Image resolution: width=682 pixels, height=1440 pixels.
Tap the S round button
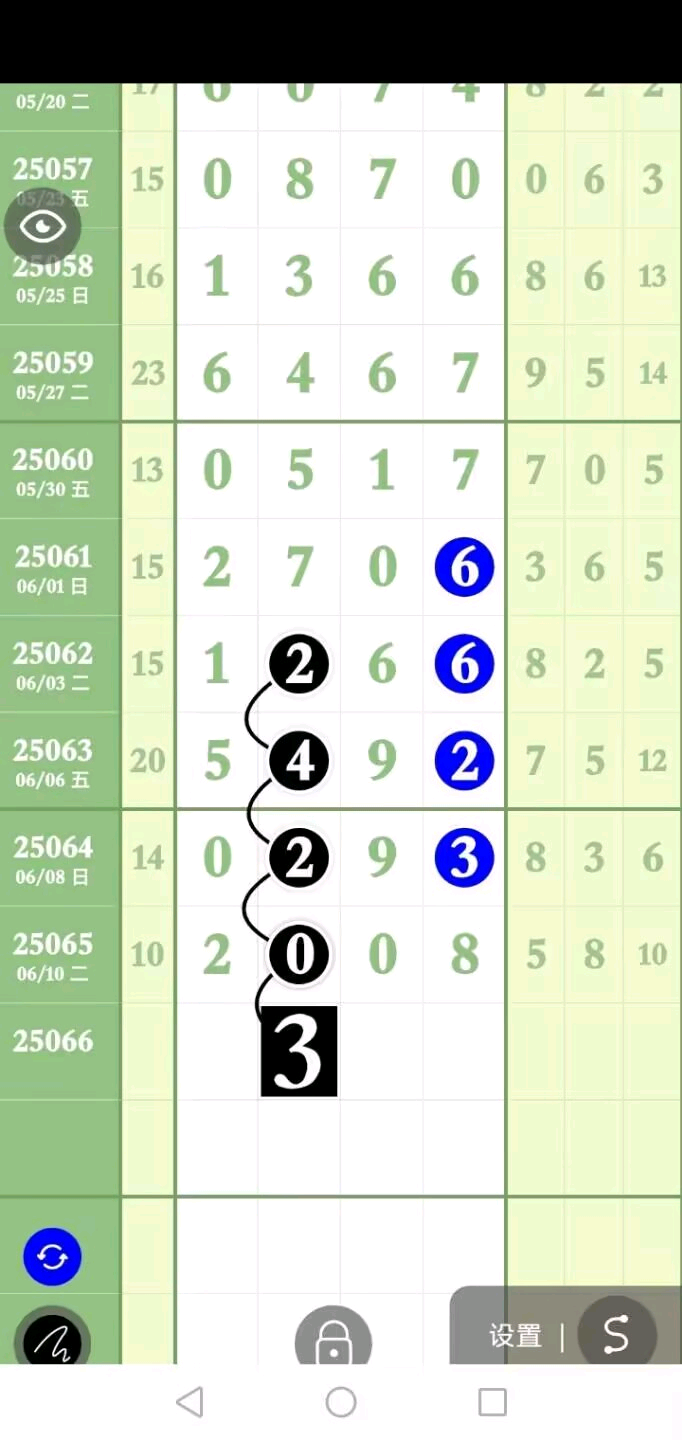[616, 1334]
